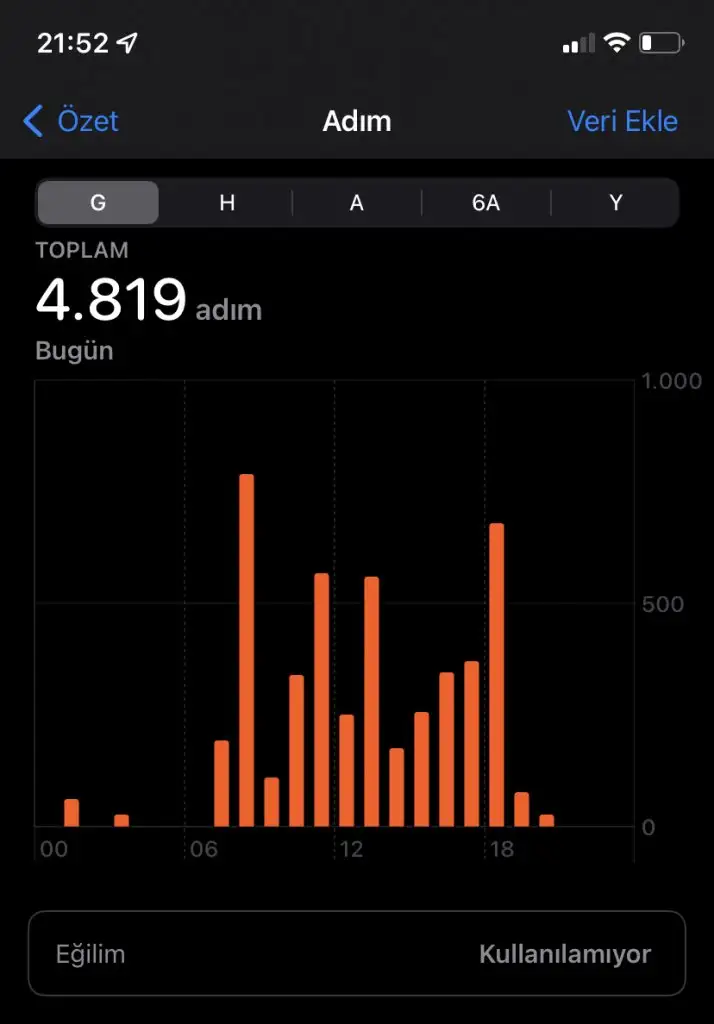Switch to the 6A six-month view
The width and height of the screenshot is (714, 1024).
tap(486, 203)
